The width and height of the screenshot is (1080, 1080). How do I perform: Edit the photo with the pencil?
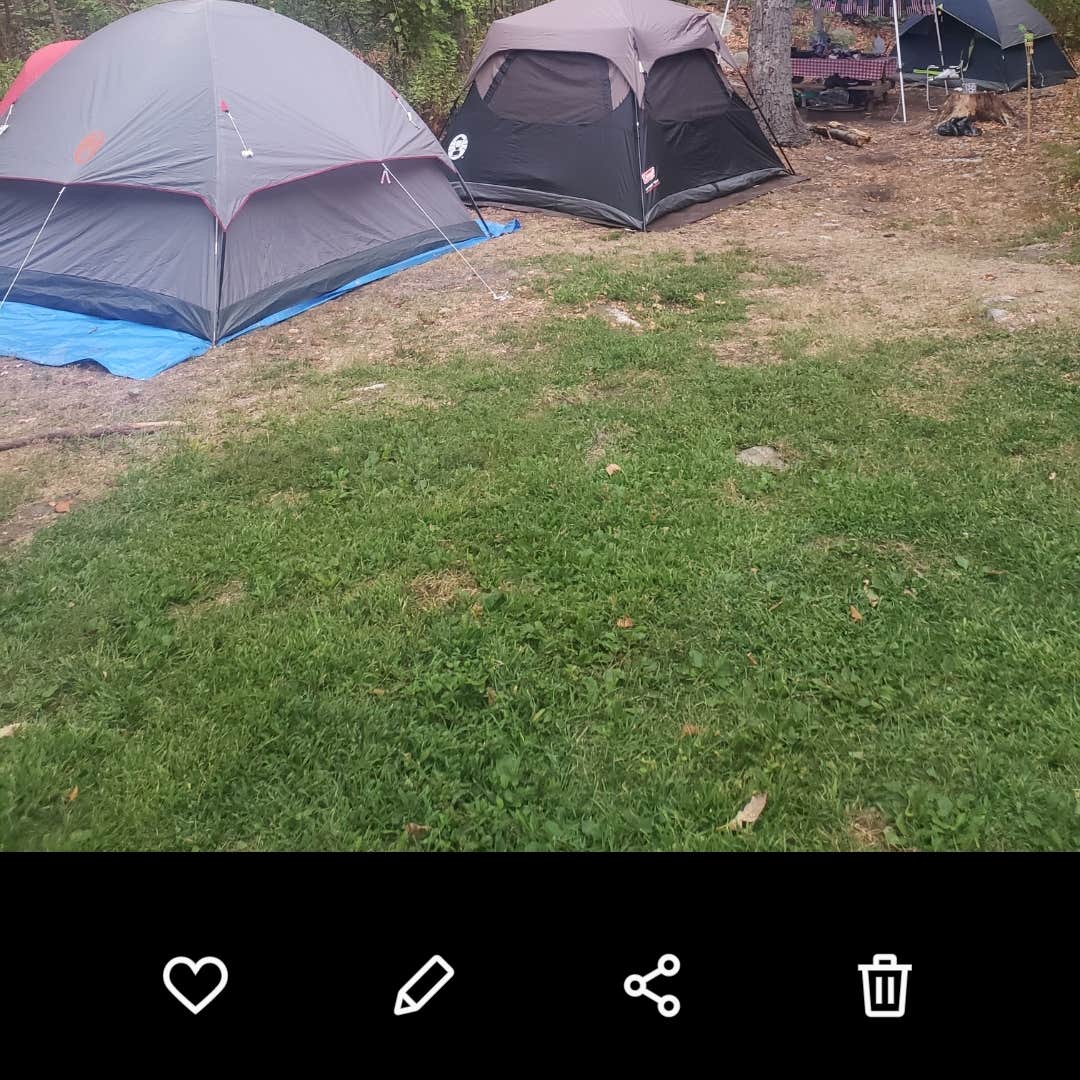424,985
